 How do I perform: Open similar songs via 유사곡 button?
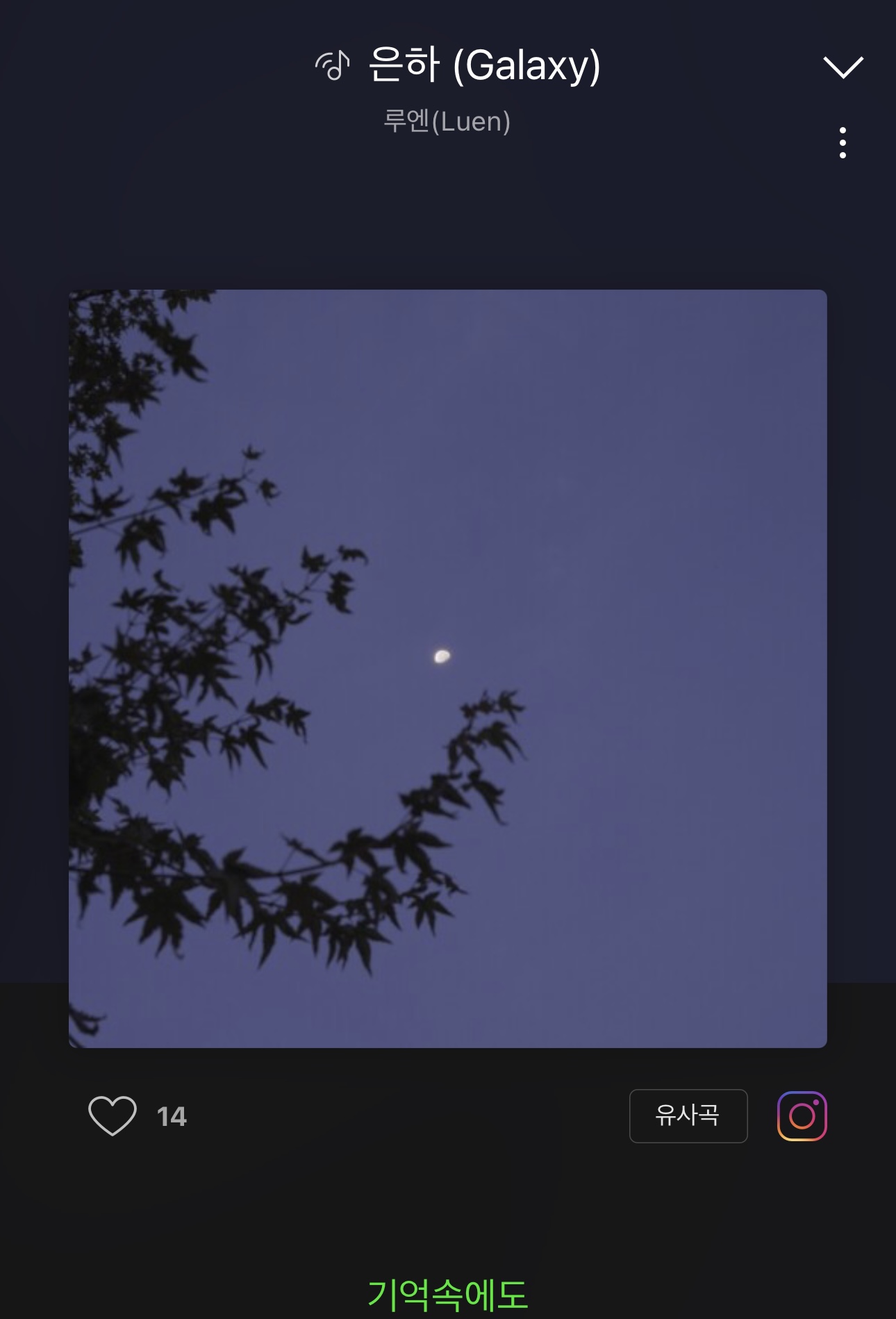tap(688, 1115)
